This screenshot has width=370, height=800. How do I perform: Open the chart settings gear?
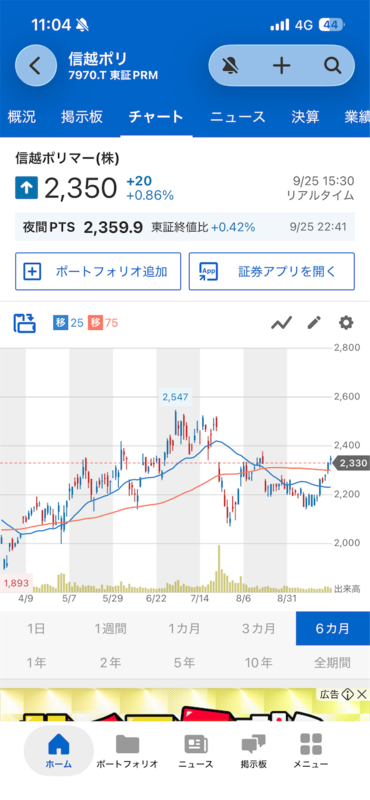point(346,322)
